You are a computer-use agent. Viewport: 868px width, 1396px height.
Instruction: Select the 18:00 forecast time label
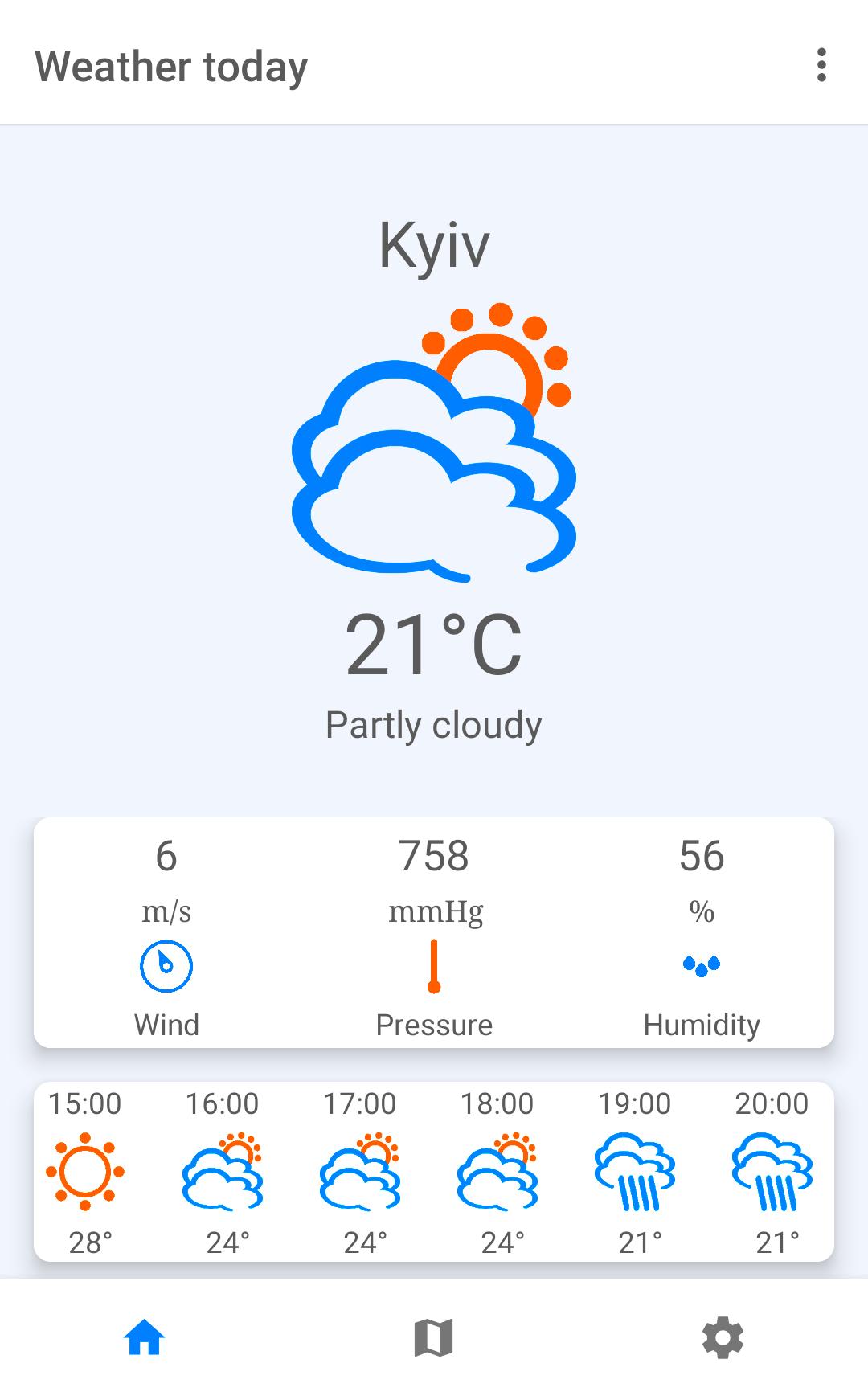tap(498, 1104)
